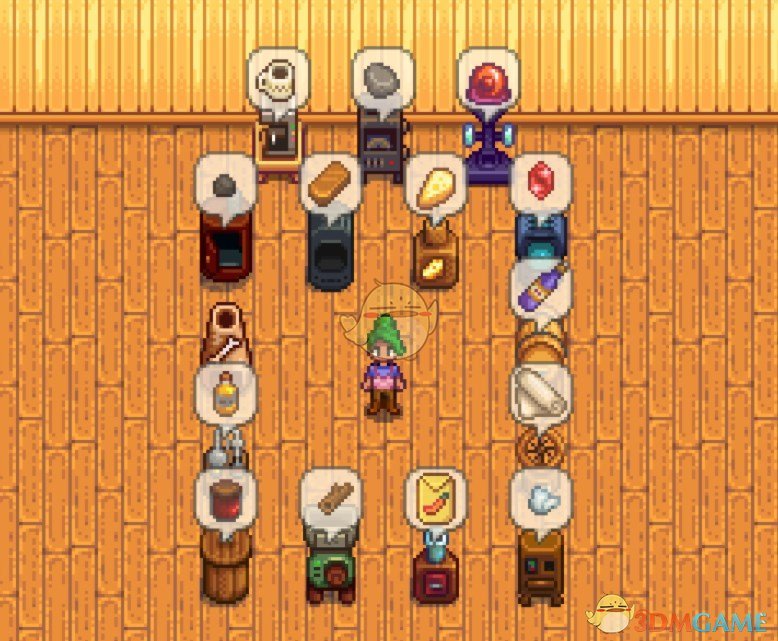
Task: Collect the coffee cup from the coffee maker
Action: (276, 78)
